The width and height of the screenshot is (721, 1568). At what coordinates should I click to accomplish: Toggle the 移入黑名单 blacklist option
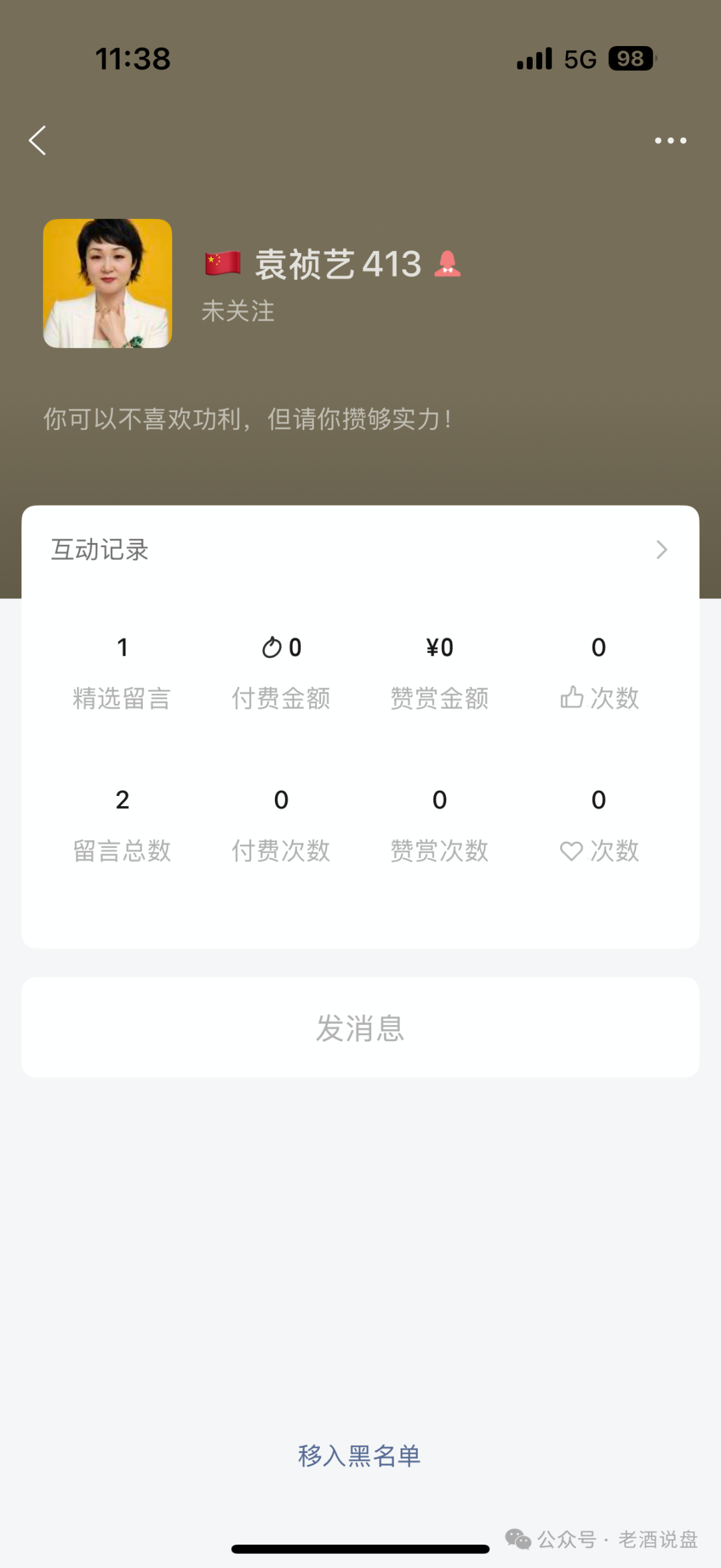tap(359, 1455)
